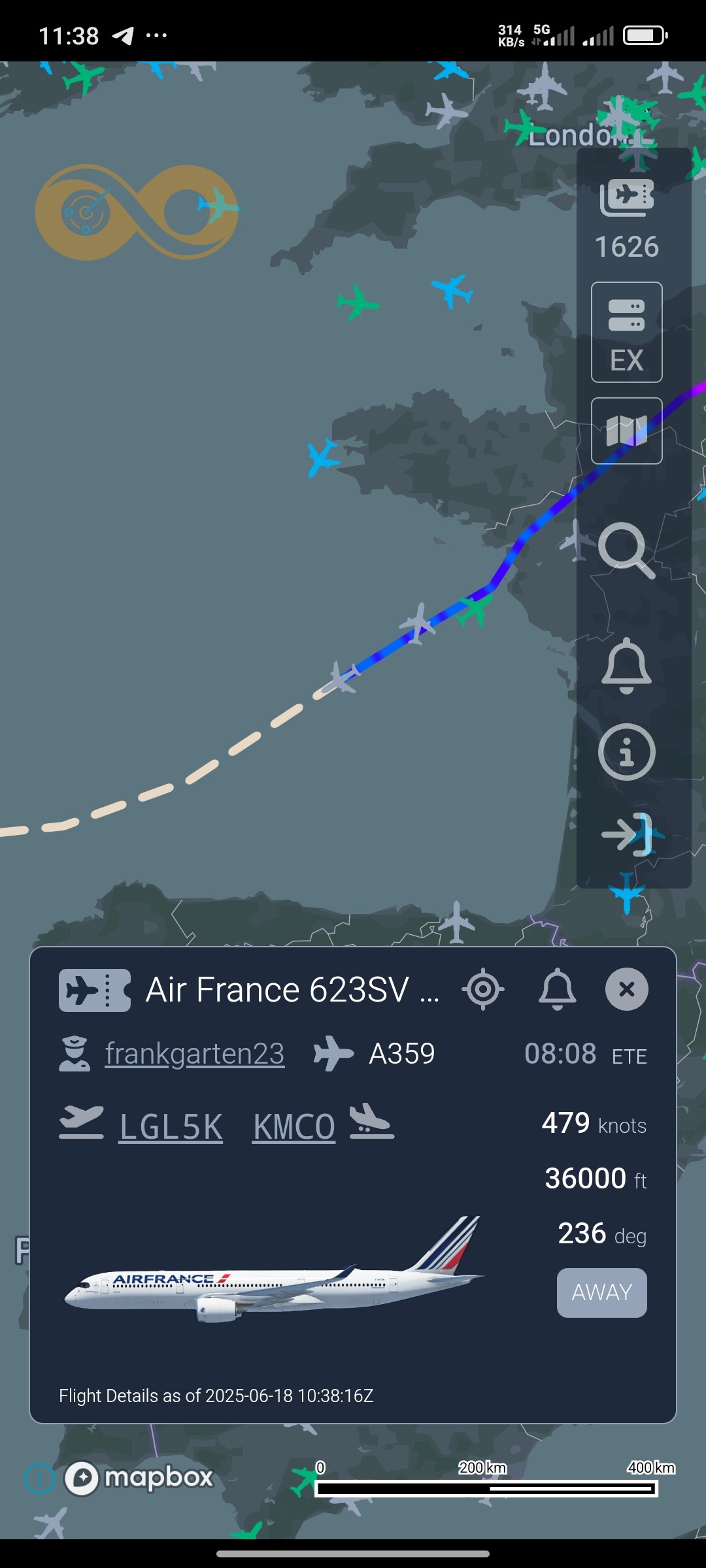Center map on the Air France flight
This screenshot has width=706, height=1568.
(483, 989)
